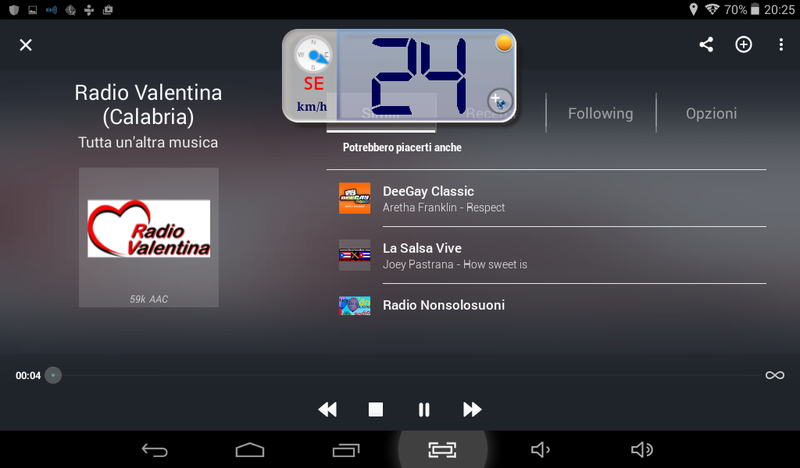Skip forward to next station

coord(472,409)
